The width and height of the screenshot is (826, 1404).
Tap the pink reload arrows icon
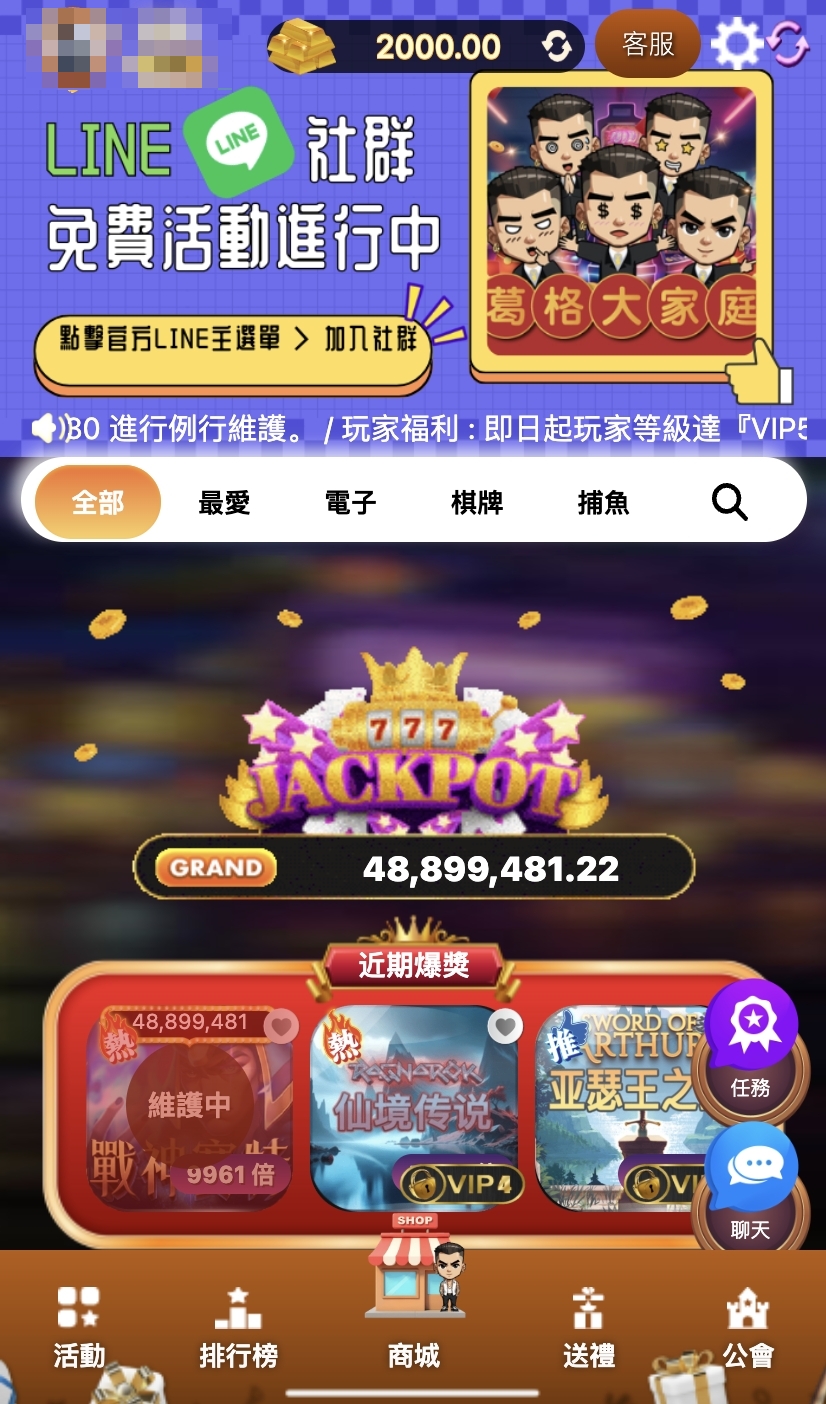pos(789,44)
